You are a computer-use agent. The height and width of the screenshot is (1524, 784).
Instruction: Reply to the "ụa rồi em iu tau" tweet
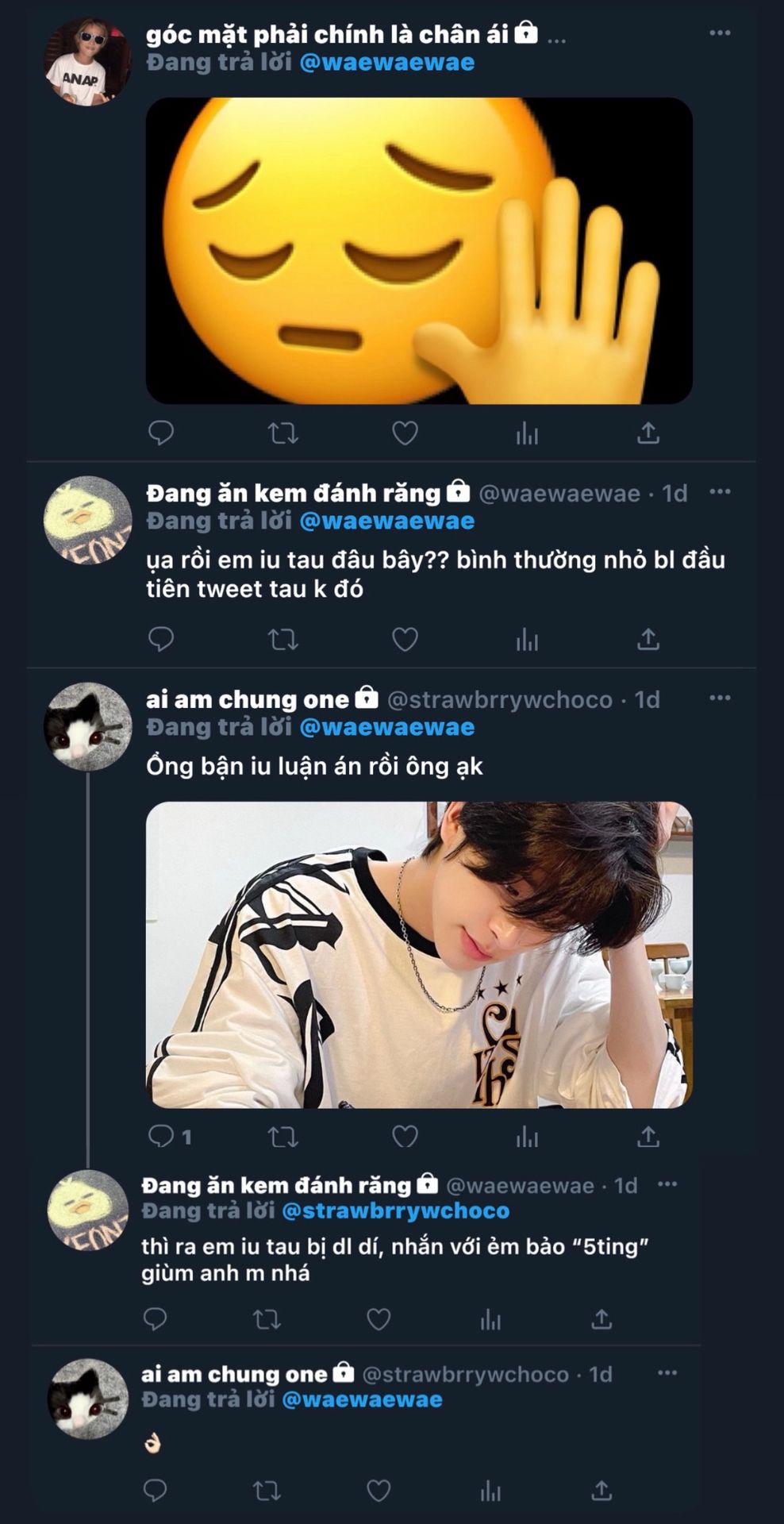(x=161, y=639)
